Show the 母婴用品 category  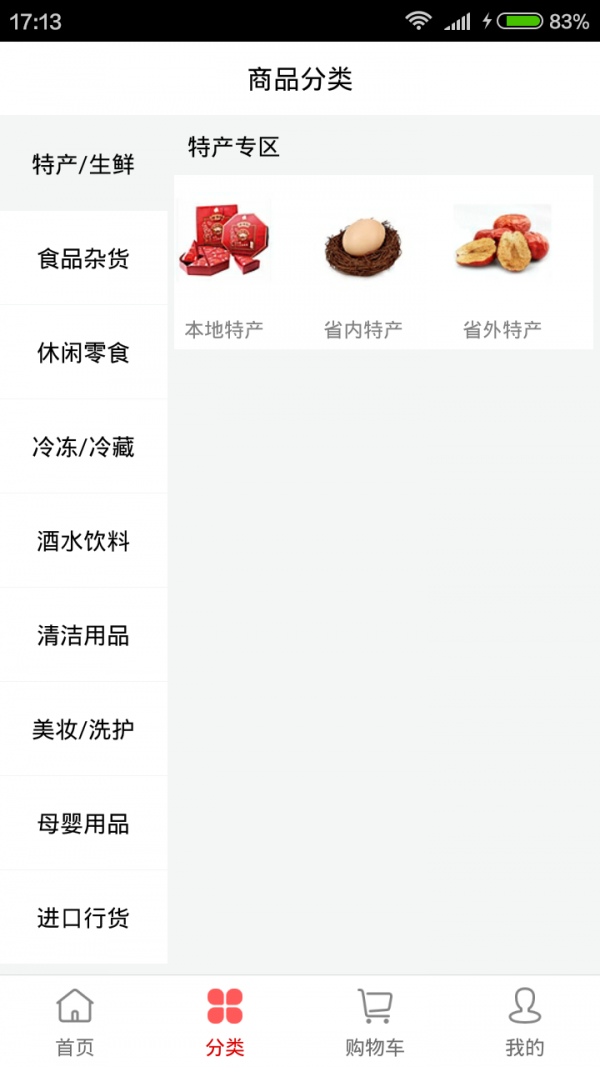click(83, 823)
